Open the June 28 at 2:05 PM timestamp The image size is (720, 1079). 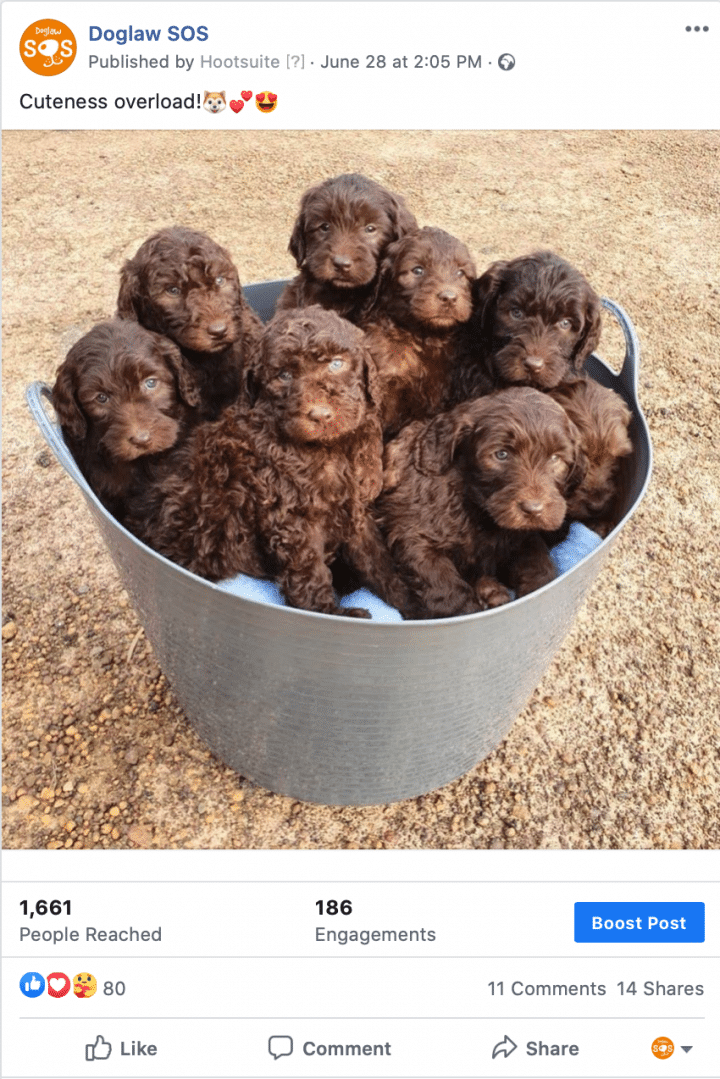point(401,62)
